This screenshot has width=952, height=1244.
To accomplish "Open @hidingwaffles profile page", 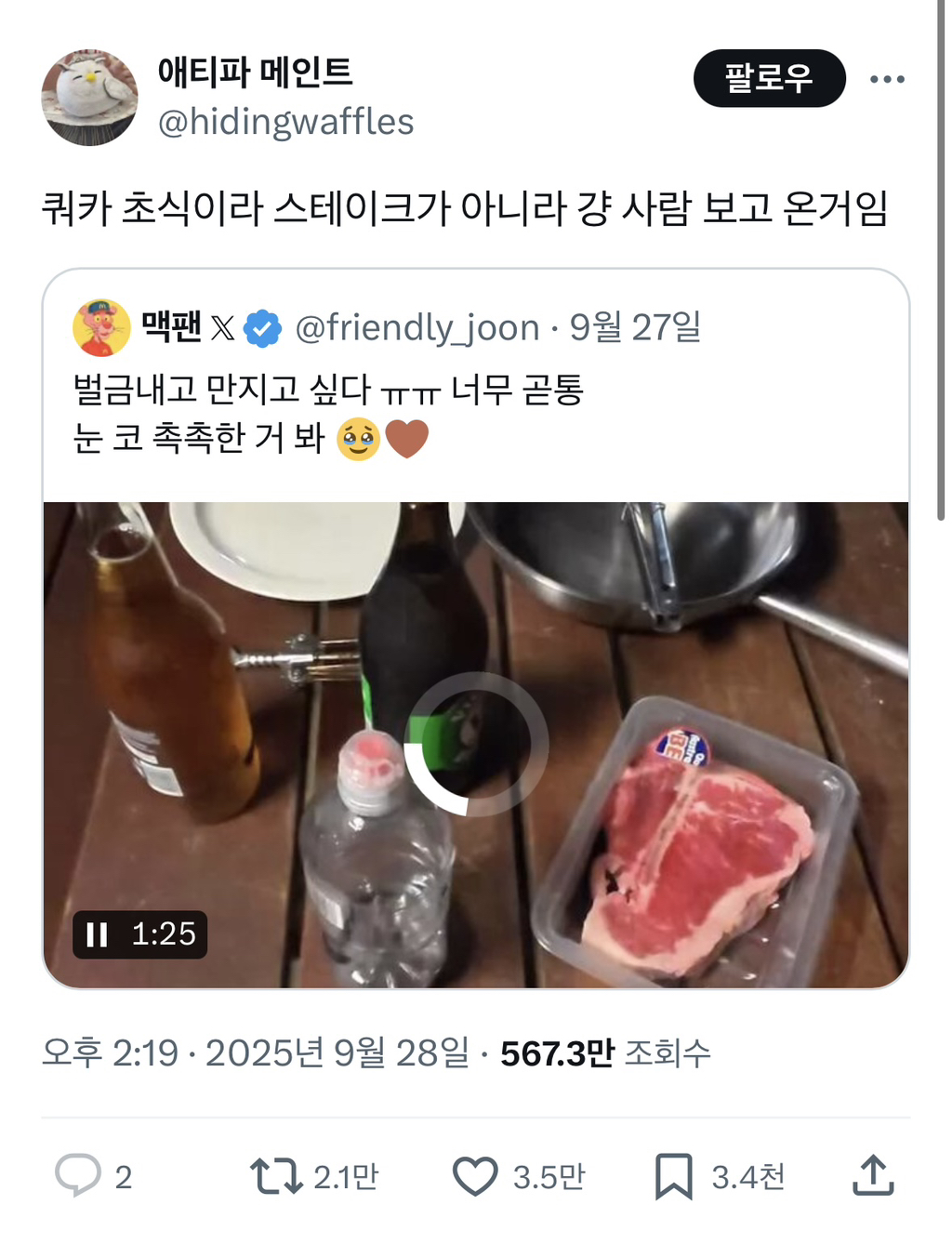I will tap(288, 121).
